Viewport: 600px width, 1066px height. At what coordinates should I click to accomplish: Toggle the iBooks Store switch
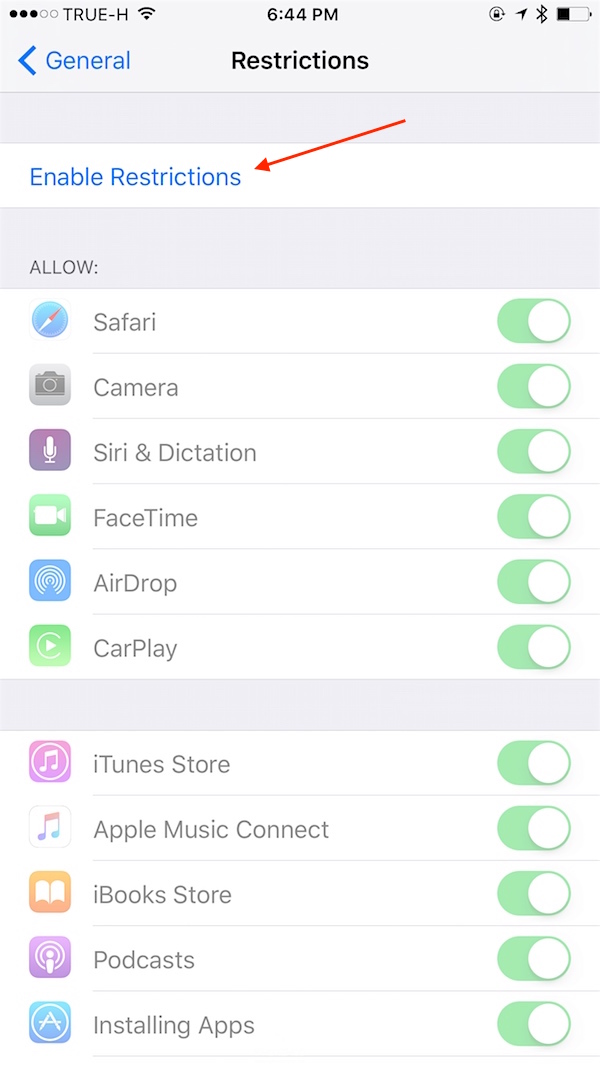(x=534, y=894)
